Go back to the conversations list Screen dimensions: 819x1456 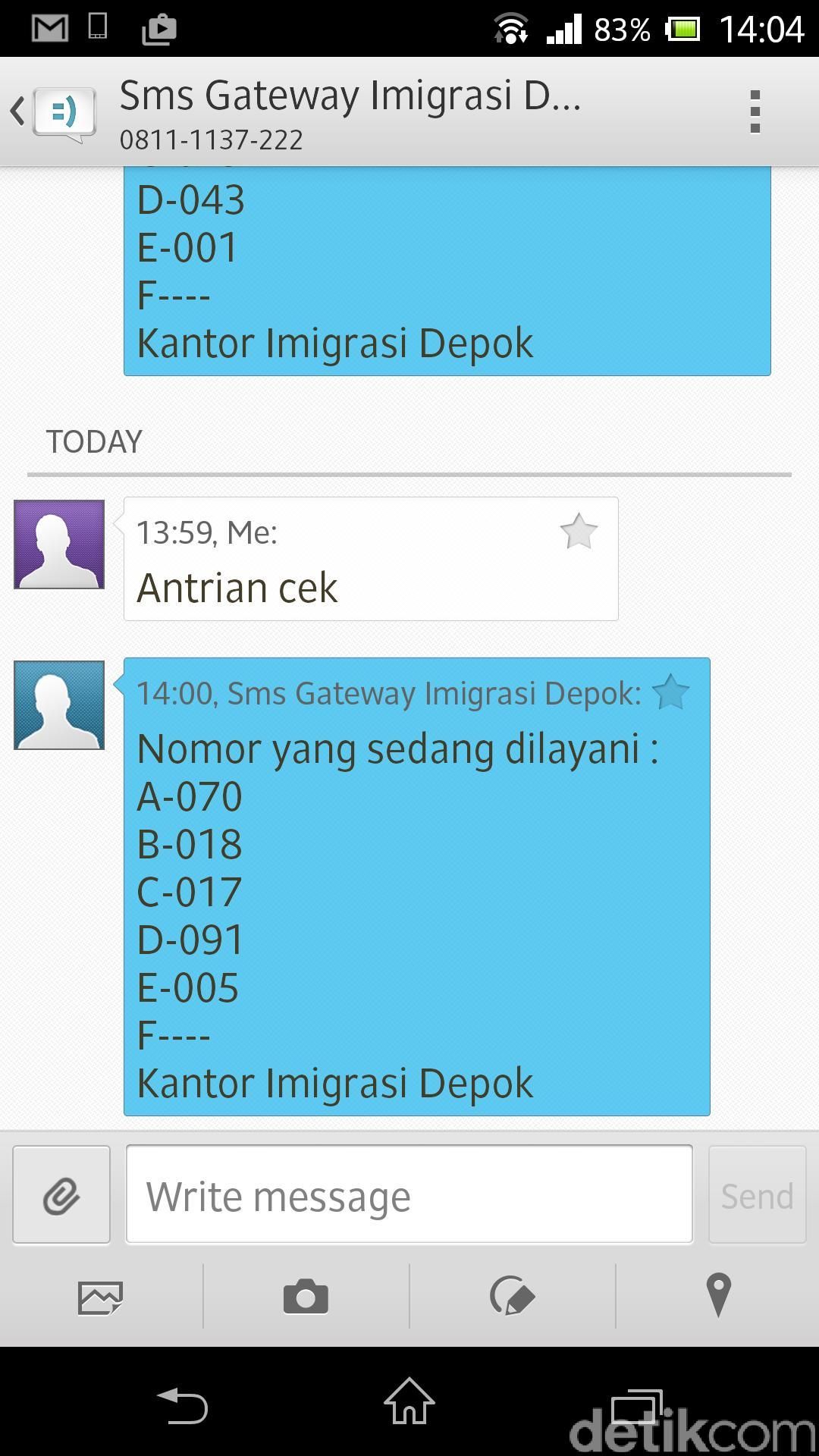coord(52,112)
